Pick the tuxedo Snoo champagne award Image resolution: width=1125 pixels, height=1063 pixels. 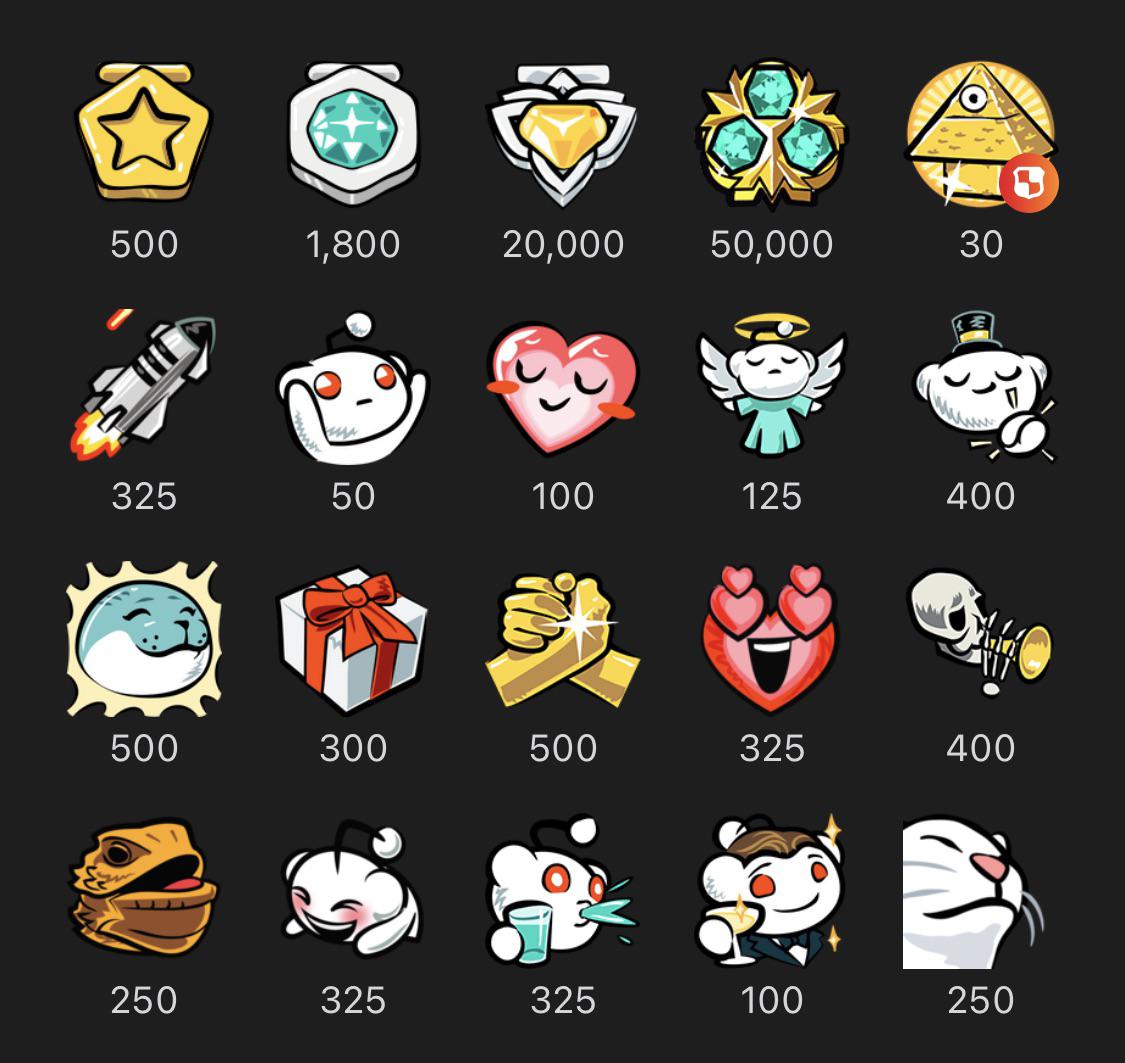771,890
